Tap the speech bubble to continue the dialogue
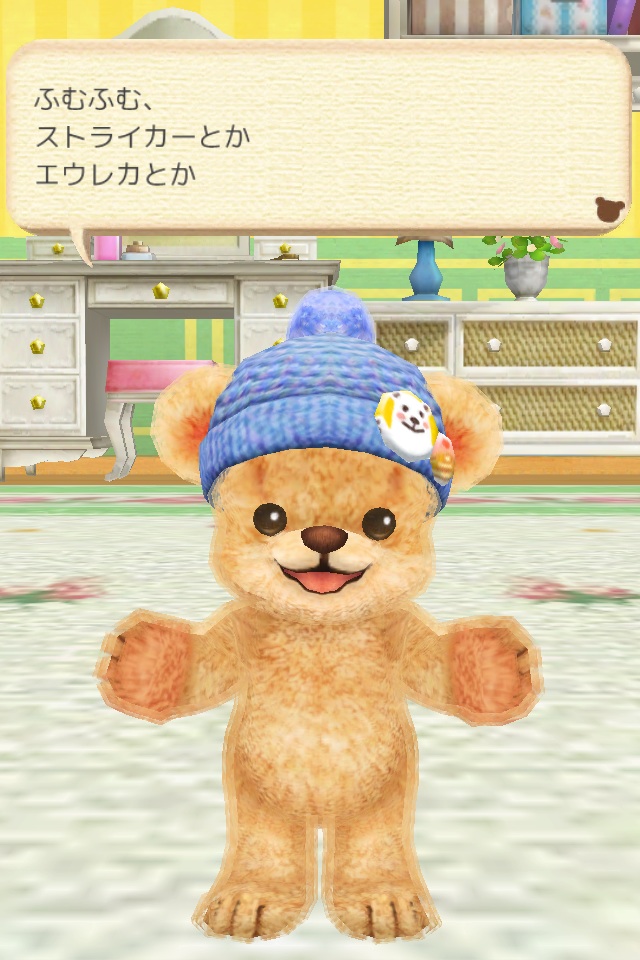Screen dimensions: 640x960 (318, 138)
